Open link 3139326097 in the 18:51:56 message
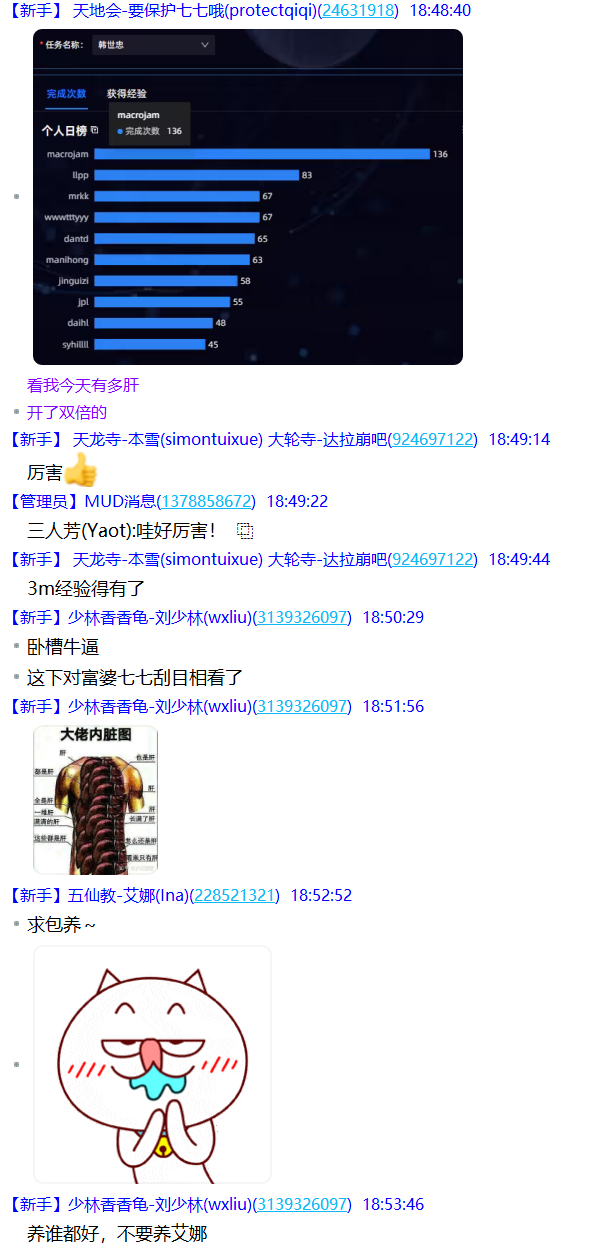The height and width of the screenshot is (1251, 605). (x=304, y=706)
